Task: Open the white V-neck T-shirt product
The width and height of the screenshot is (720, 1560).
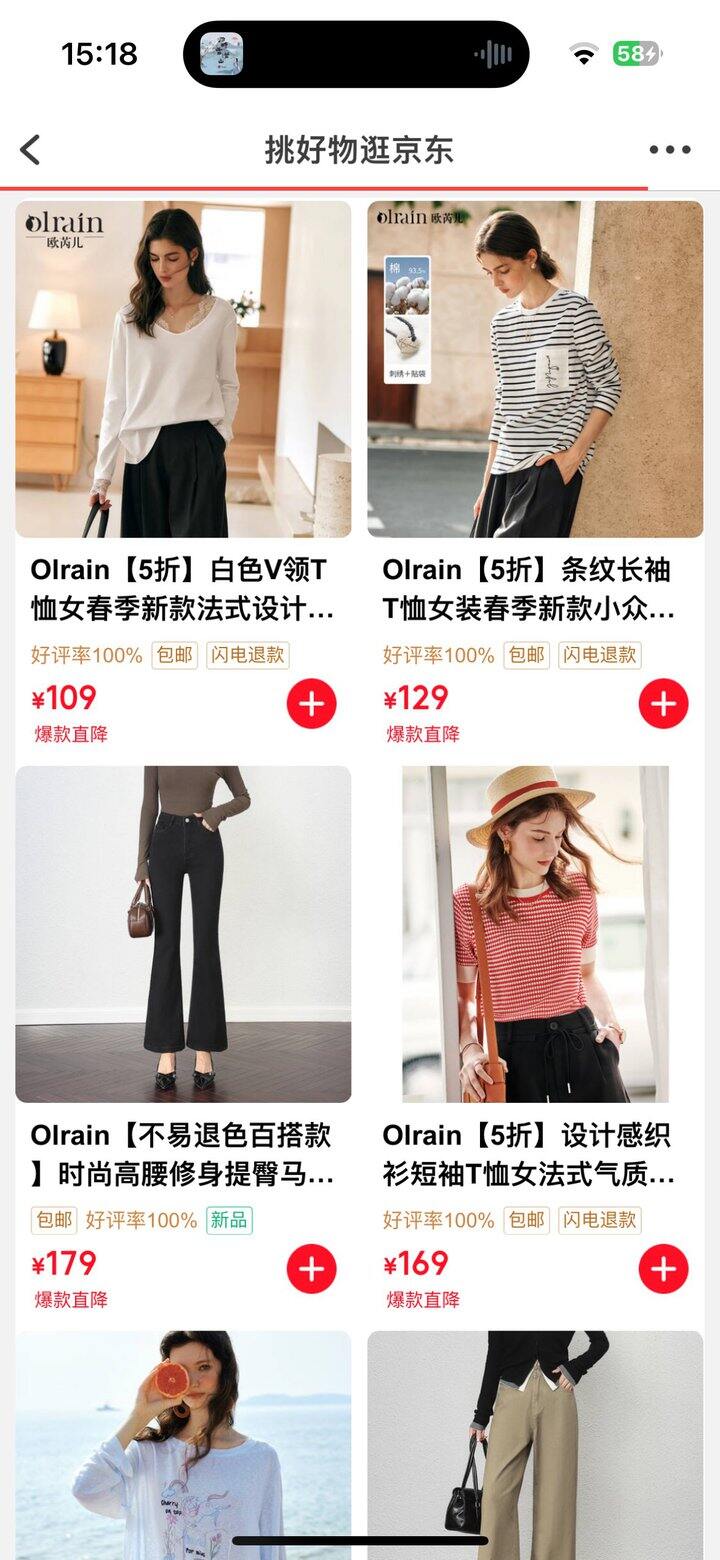Action: tap(183, 370)
